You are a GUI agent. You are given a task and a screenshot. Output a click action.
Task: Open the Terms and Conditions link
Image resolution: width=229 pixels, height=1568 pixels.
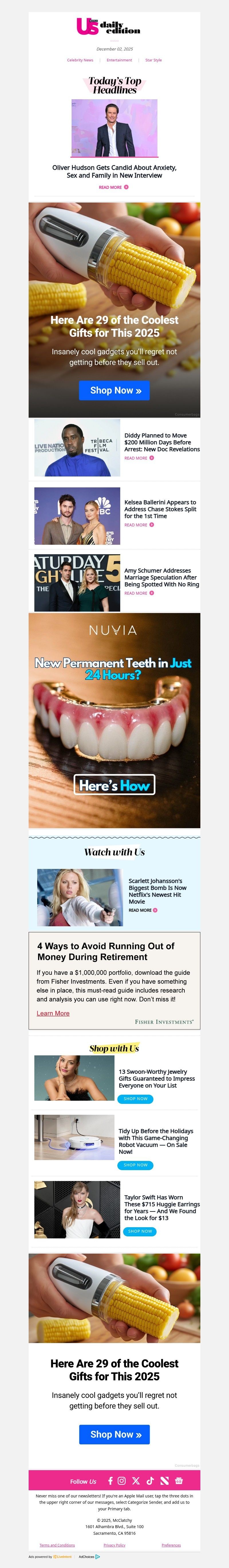[x=57, y=1545]
